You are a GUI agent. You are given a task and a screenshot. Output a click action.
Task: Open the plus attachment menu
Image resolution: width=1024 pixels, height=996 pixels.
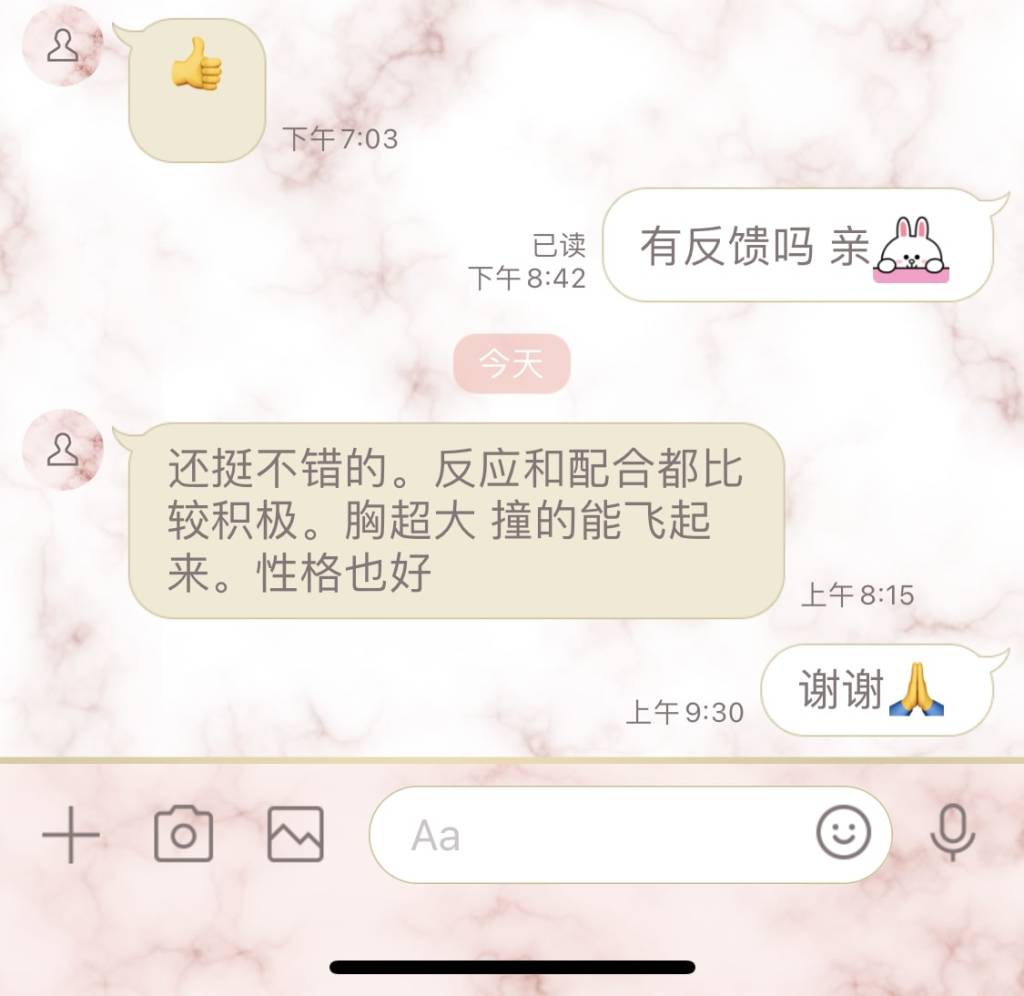click(71, 834)
